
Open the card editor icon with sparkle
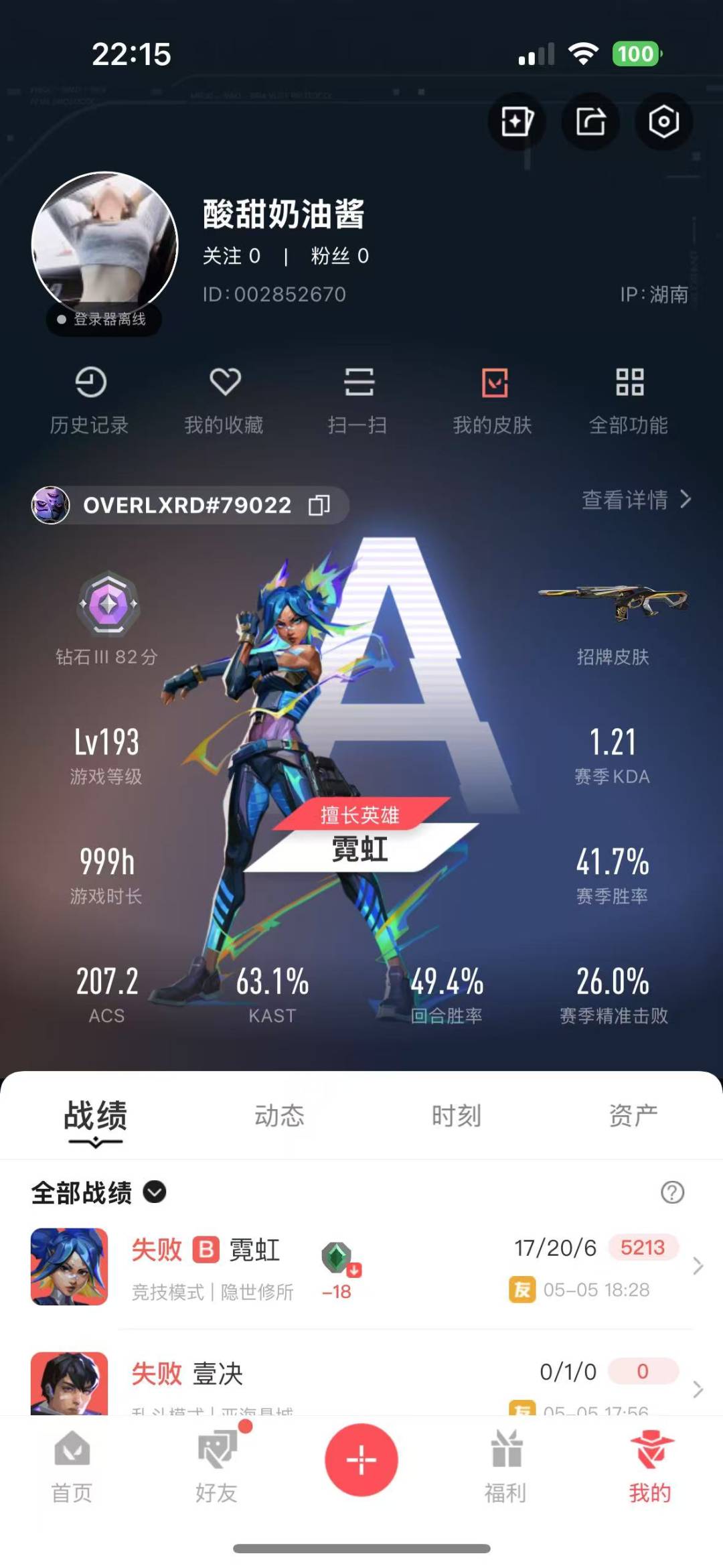point(517,121)
